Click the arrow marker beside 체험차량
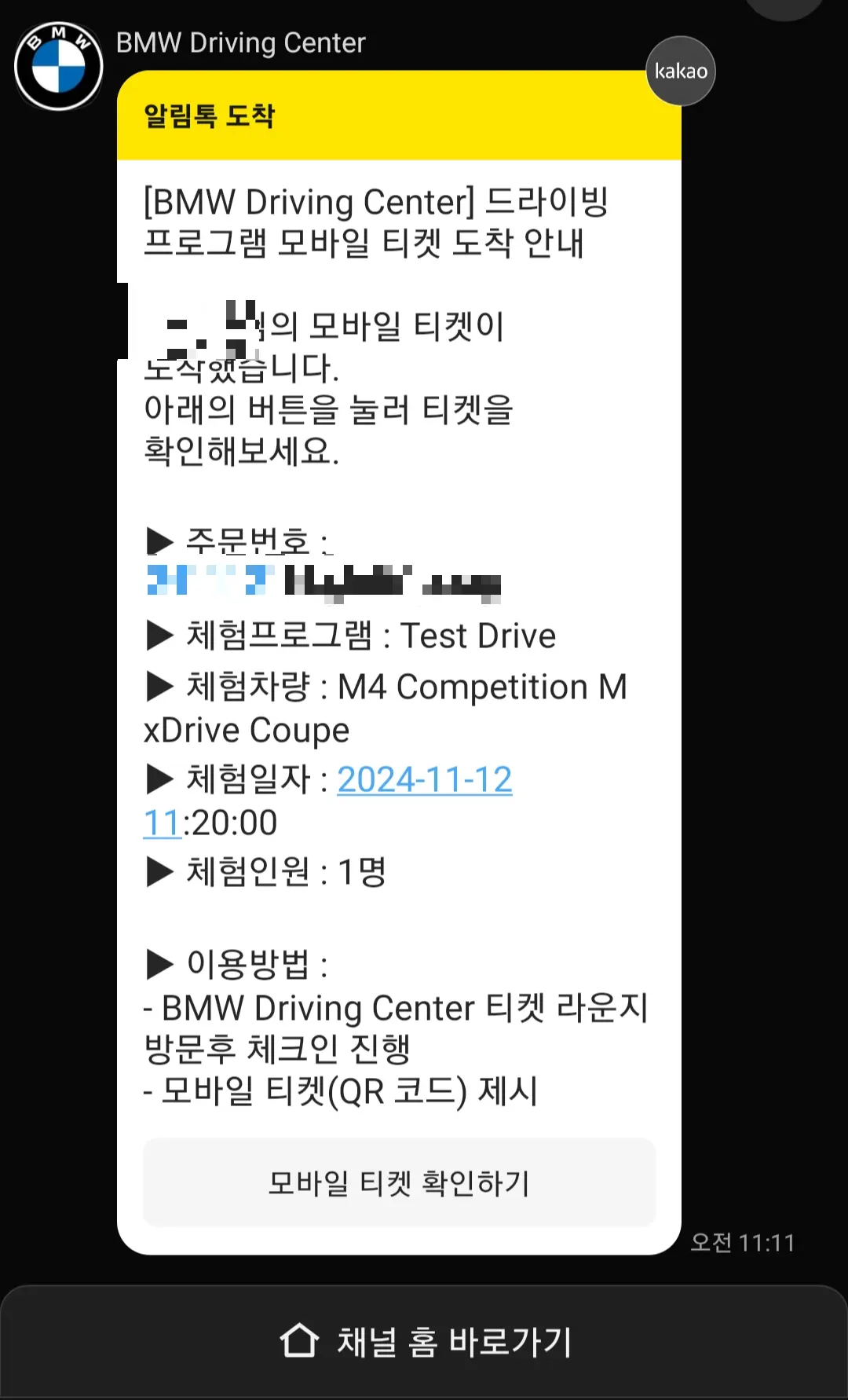 [x=161, y=687]
